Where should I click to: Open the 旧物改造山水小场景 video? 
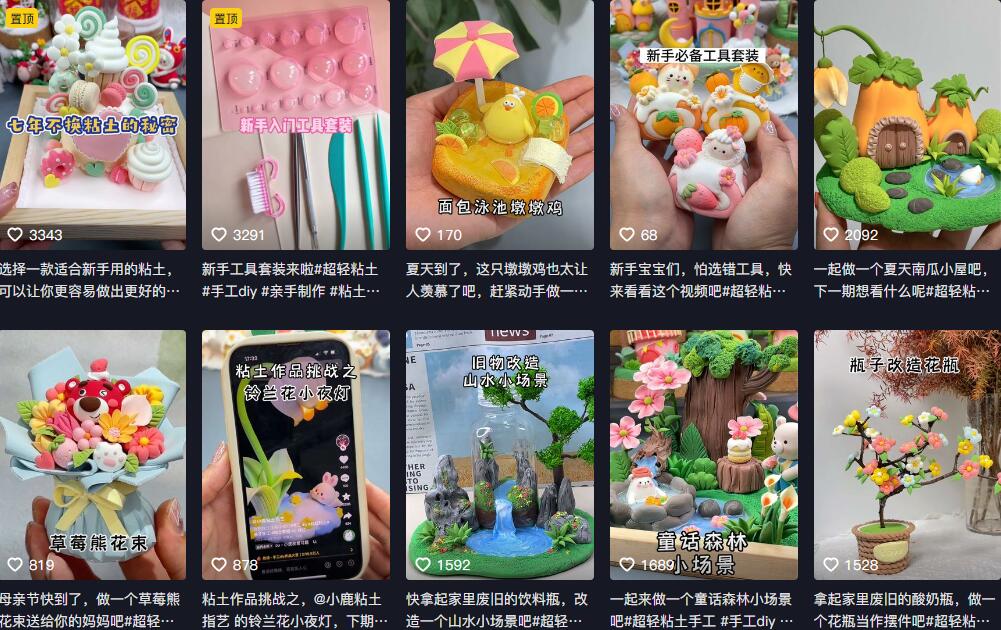pos(500,455)
